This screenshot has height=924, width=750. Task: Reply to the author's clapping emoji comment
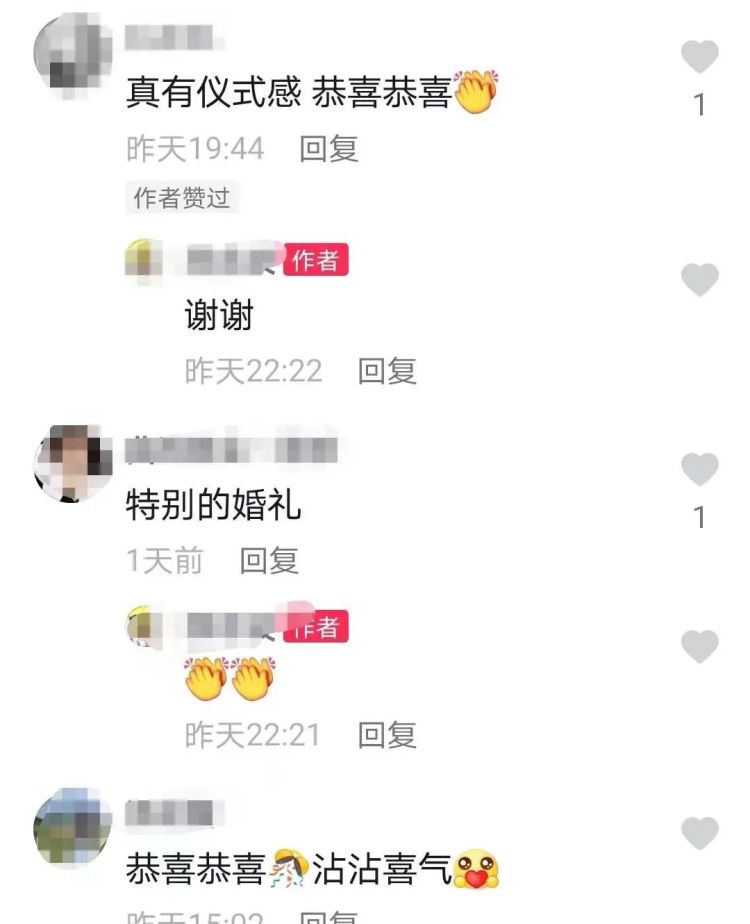[x=387, y=736]
